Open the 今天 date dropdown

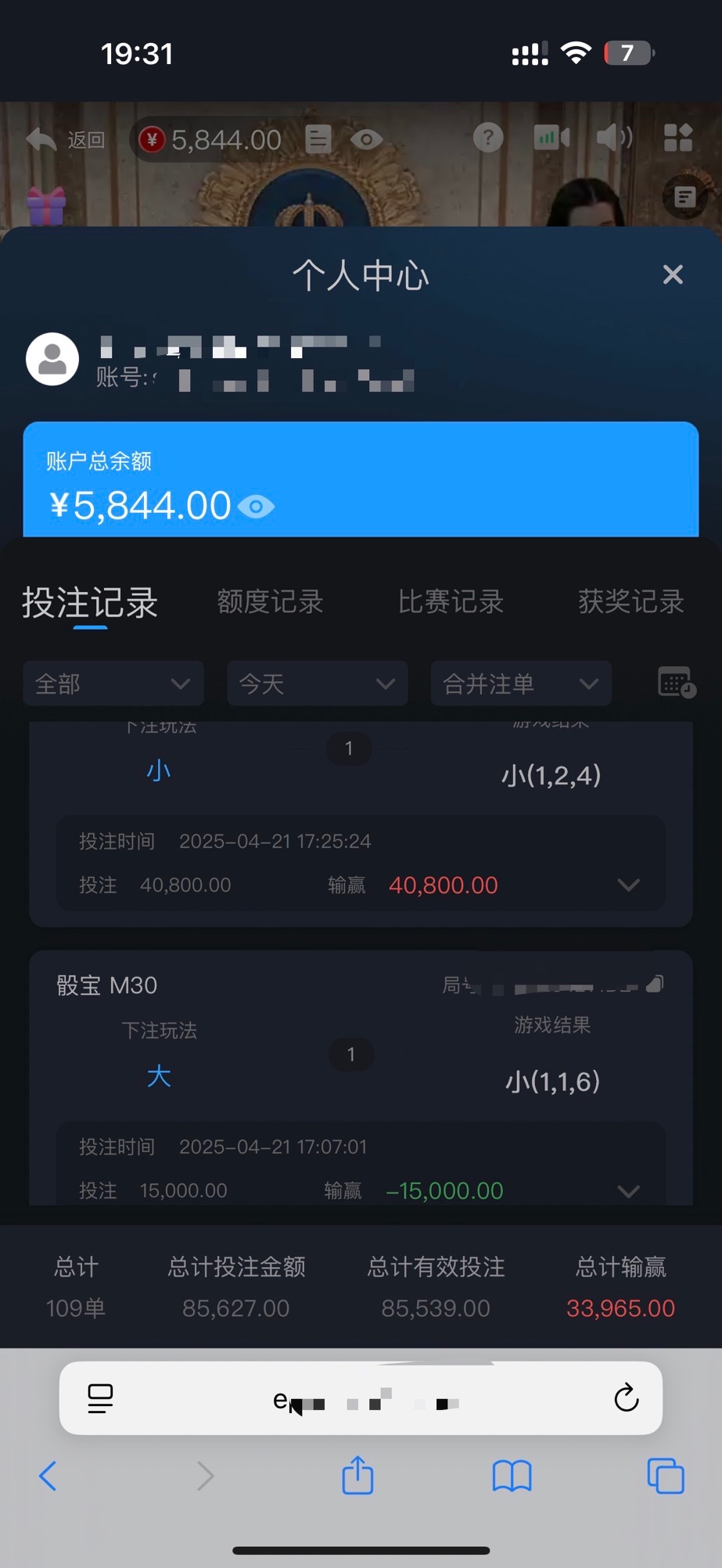tap(317, 684)
